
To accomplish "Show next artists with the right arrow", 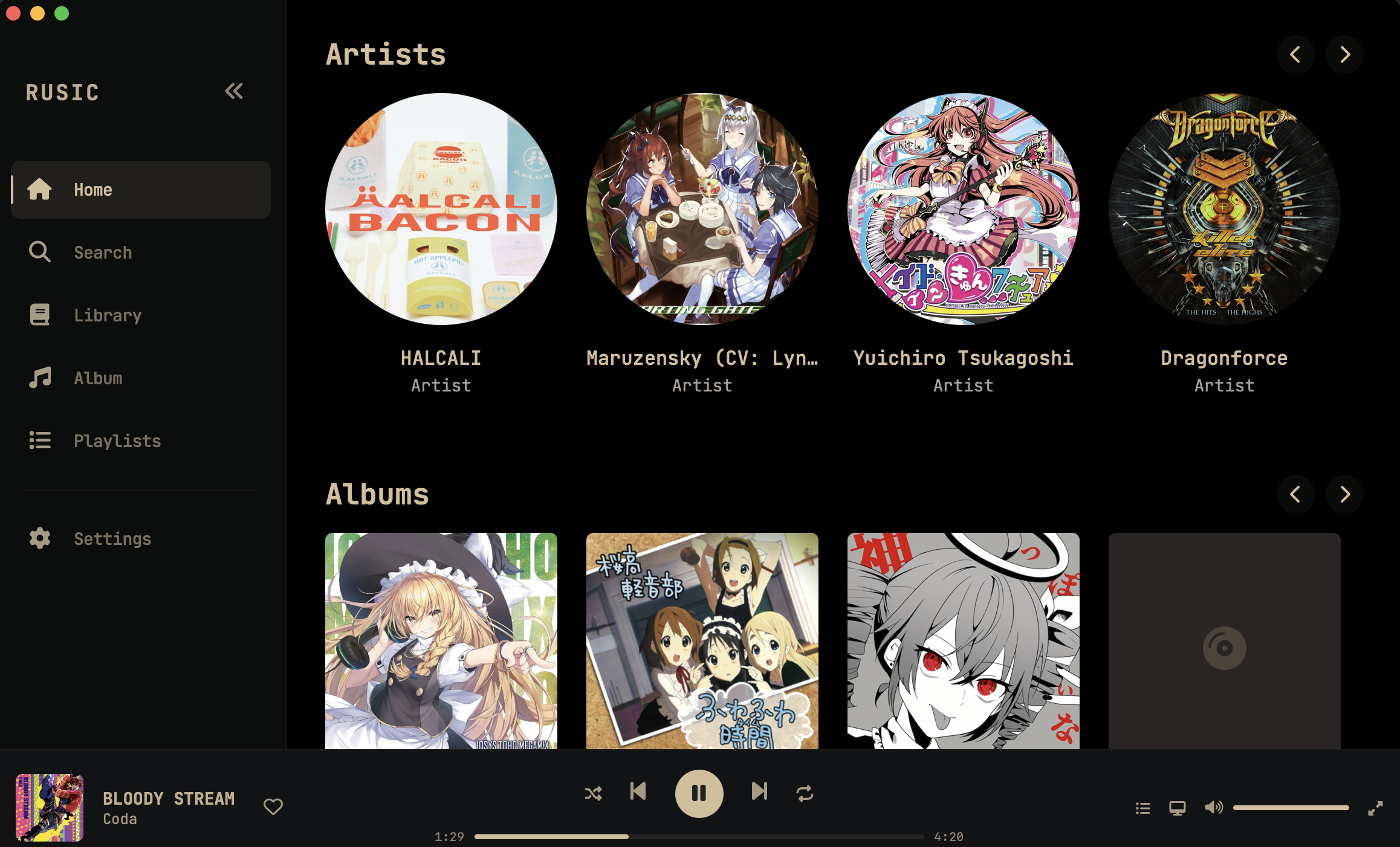I will [x=1344, y=54].
